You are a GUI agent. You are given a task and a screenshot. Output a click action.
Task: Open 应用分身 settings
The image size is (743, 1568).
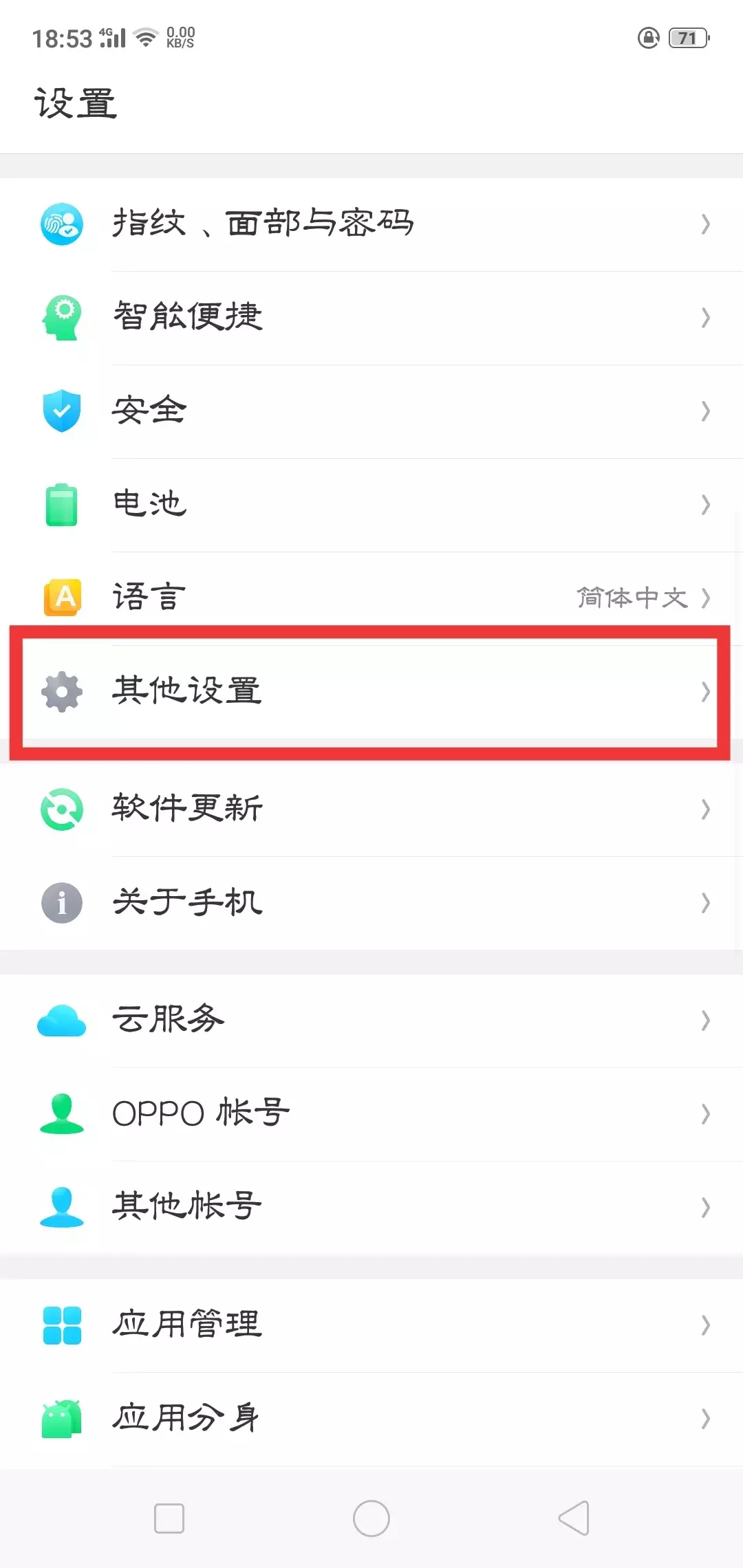371,1418
